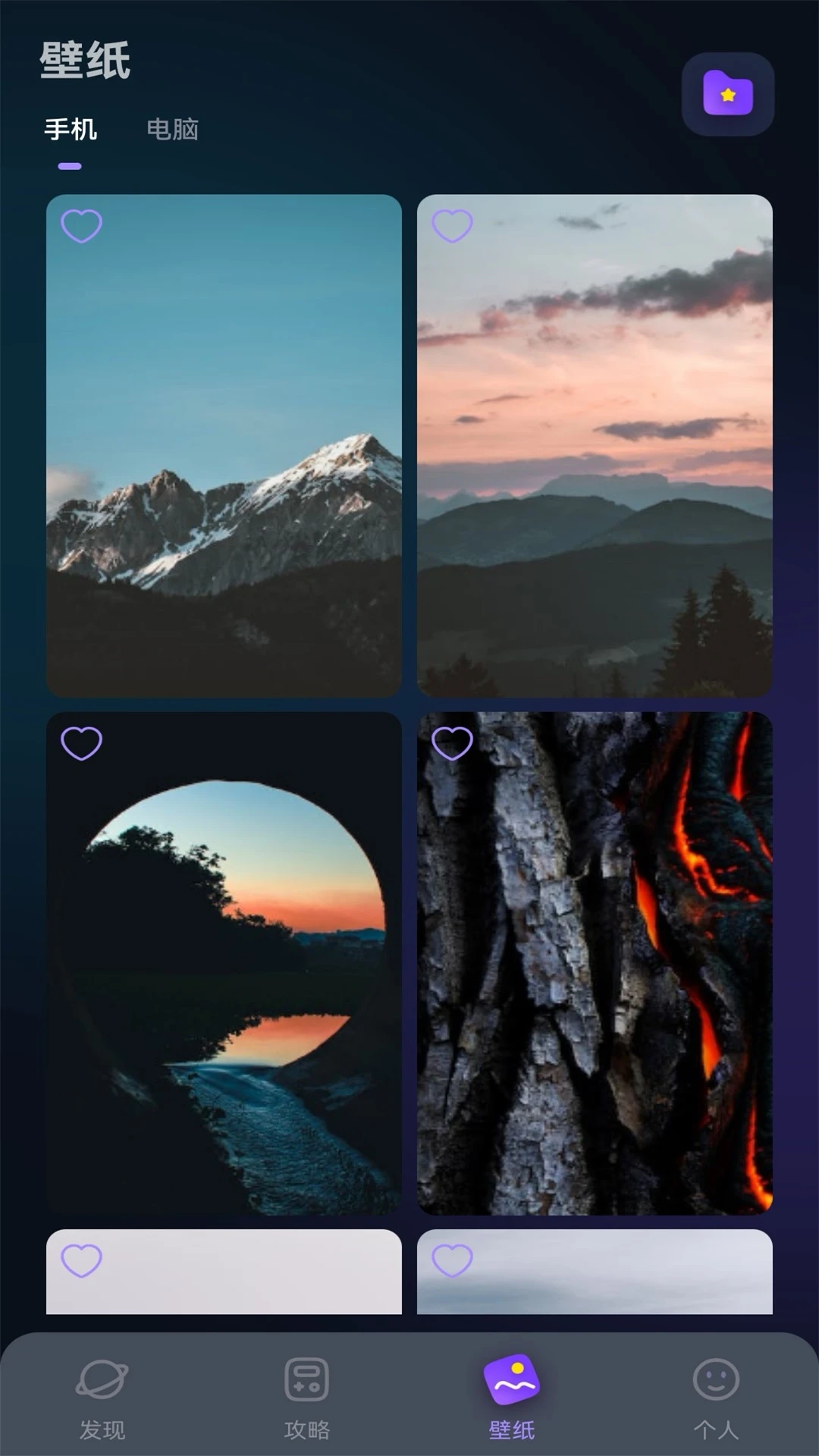Image resolution: width=819 pixels, height=1456 pixels.
Task: Tap the 壁纸 bottom navigation tab
Action: click(512, 1395)
